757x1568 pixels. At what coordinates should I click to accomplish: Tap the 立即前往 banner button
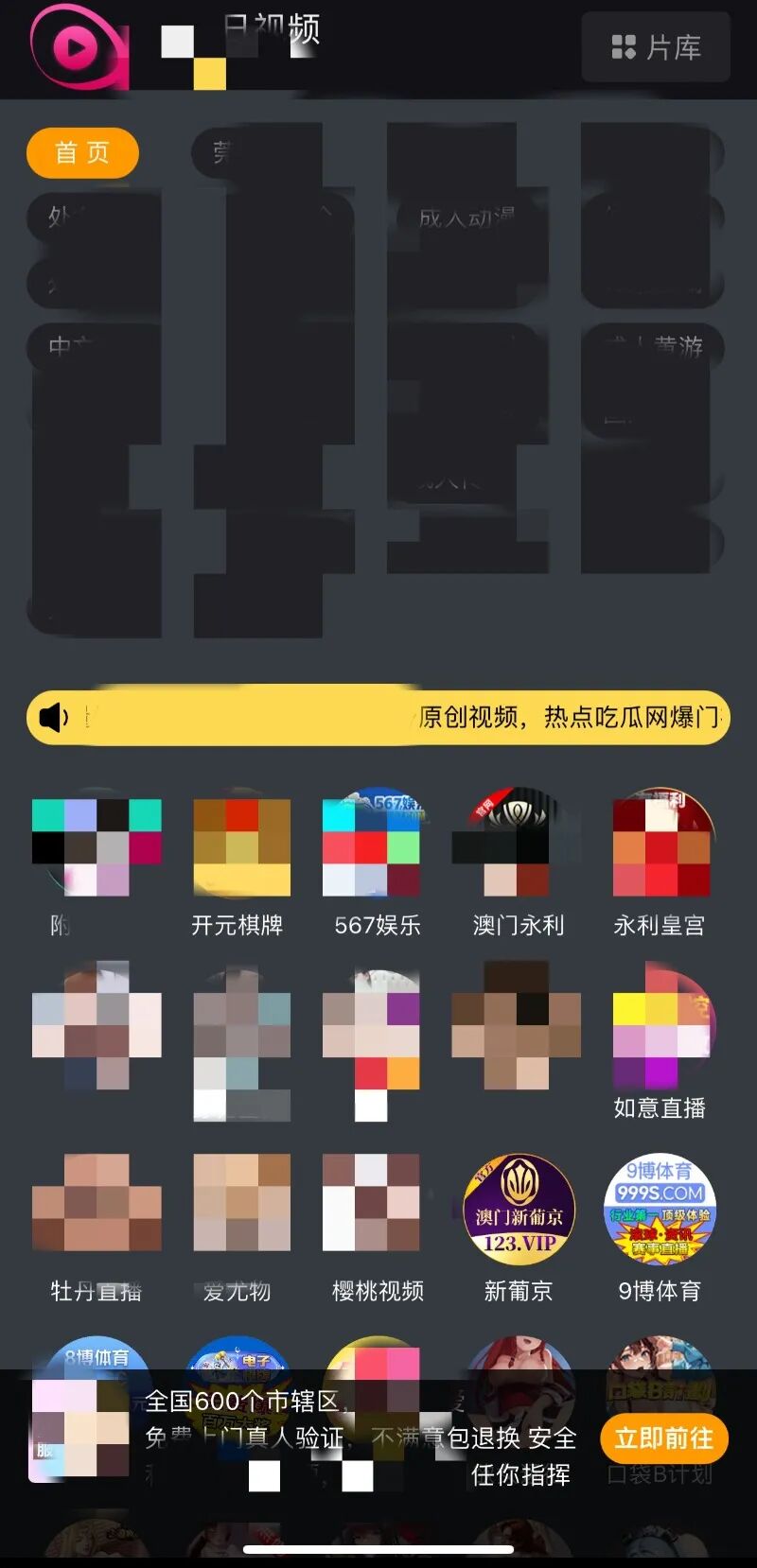664,1438
